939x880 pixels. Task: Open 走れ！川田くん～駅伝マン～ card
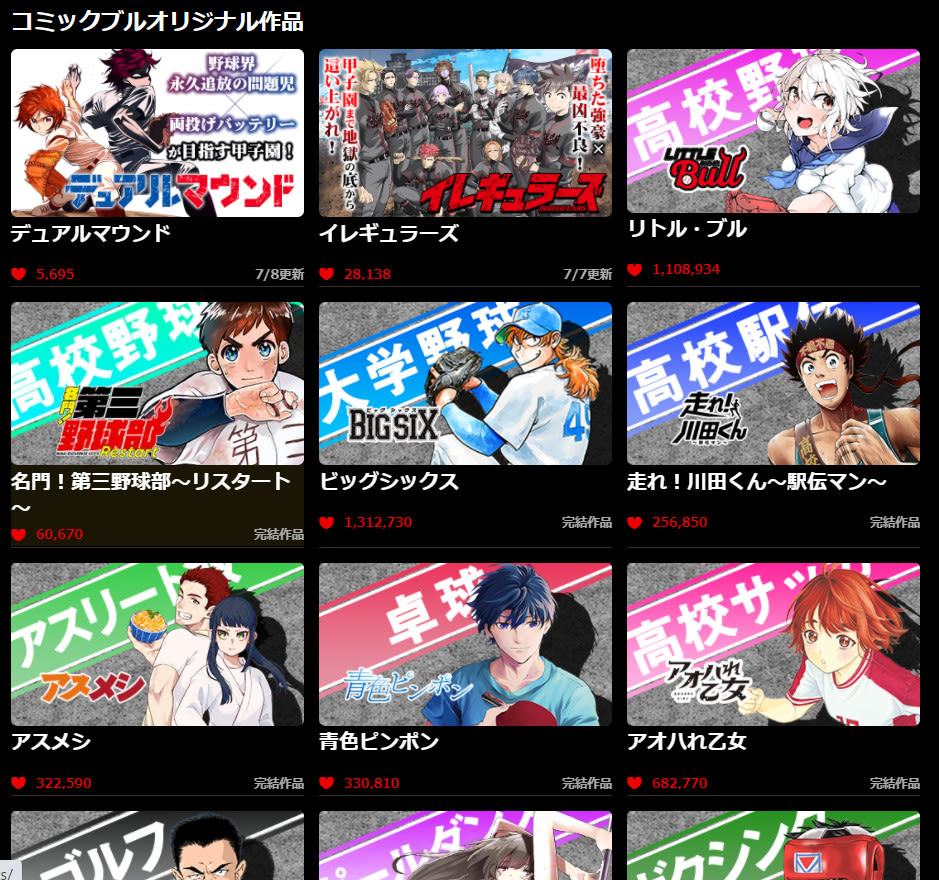pos(773,384)
